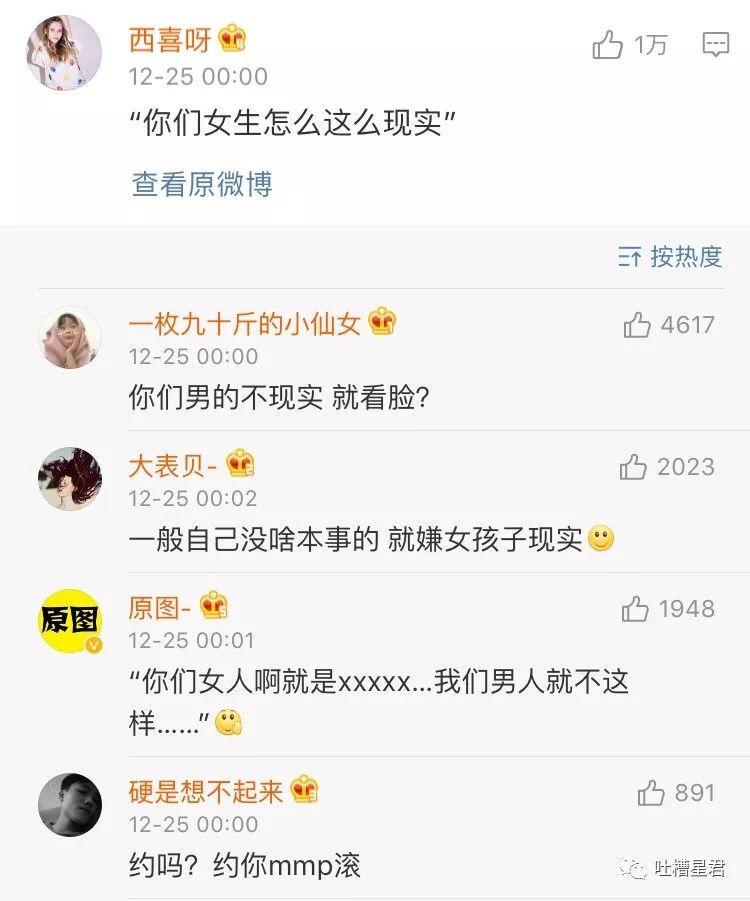Screen dimensions: 750x901
Task: Like 硬是想不起来's reply
Action: pyautogui.click(x=651, y=794)
